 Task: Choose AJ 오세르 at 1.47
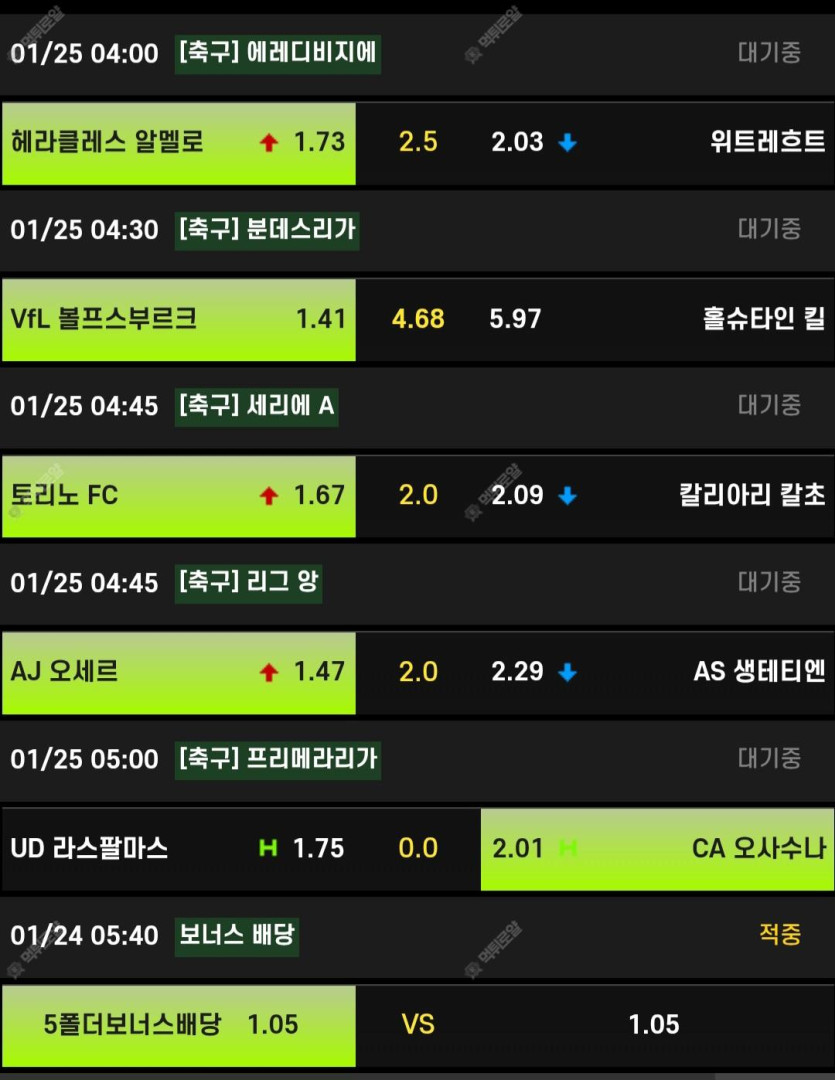[x=179, y=672]
